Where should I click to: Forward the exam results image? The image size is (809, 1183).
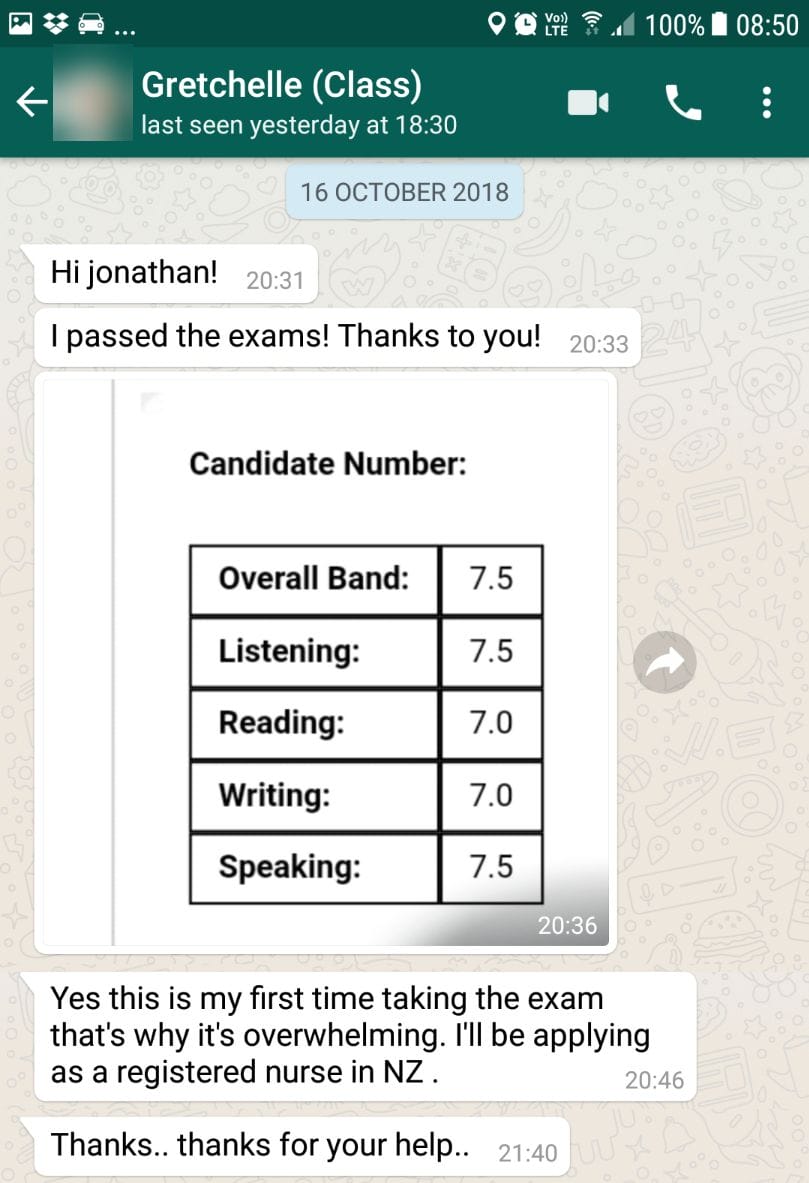pos(665,661)
